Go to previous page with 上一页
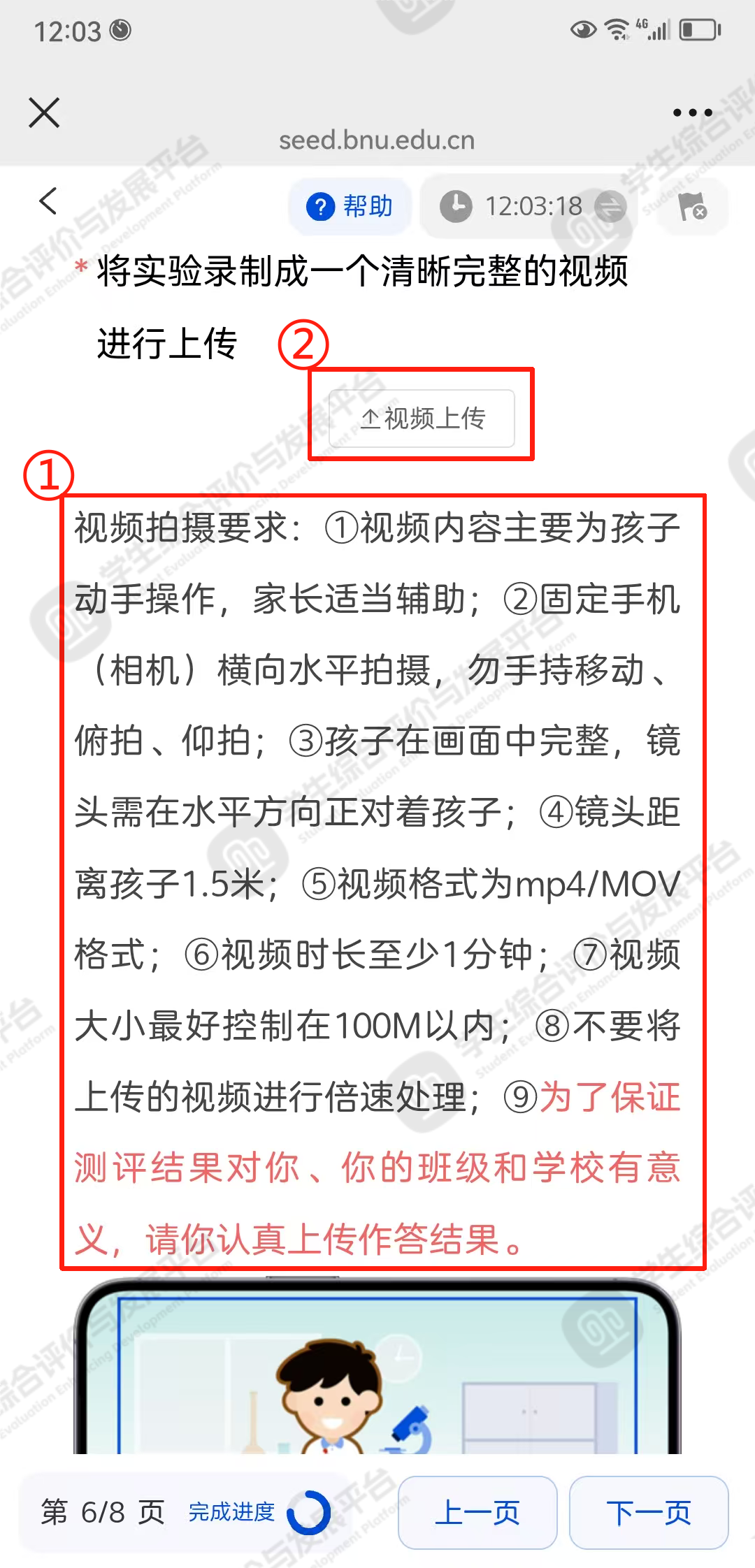 477,1512
